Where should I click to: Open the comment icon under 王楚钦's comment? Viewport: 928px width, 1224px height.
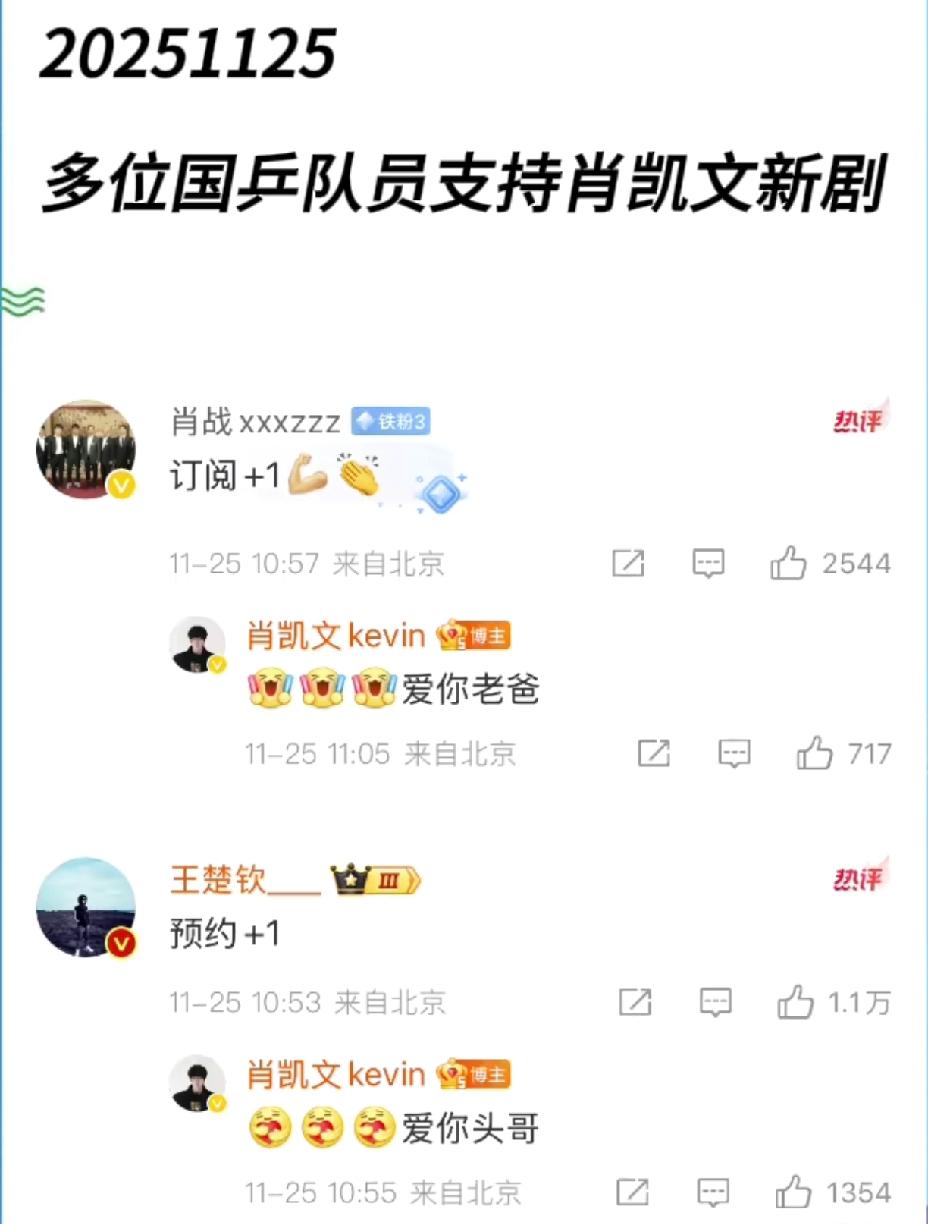(716, 1003)
